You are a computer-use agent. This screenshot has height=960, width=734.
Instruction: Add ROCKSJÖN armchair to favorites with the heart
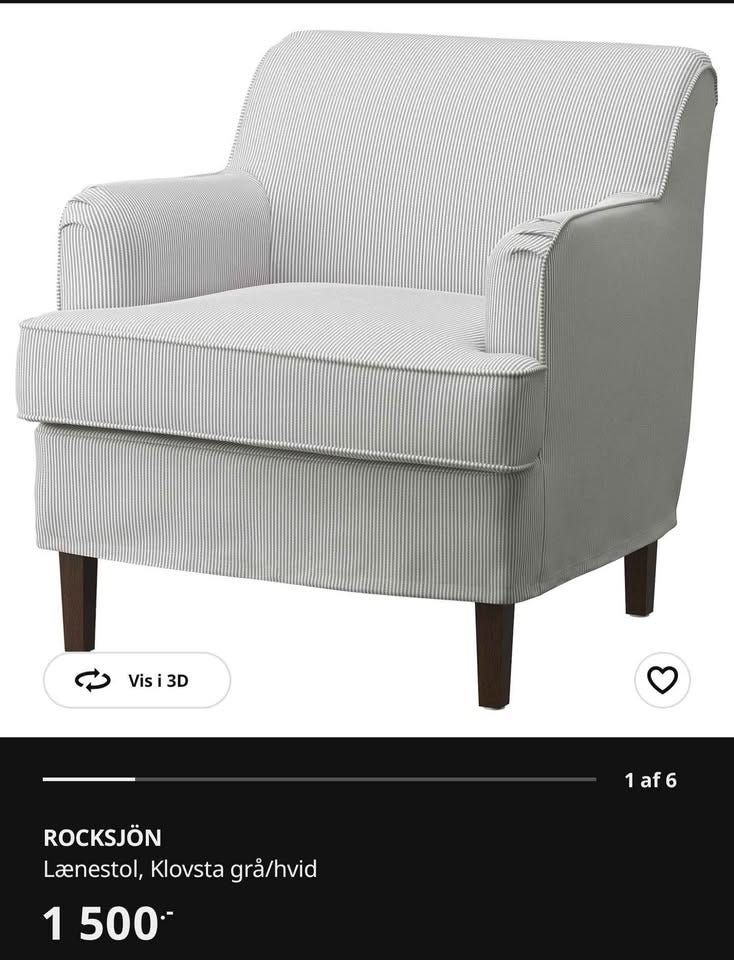662,681
